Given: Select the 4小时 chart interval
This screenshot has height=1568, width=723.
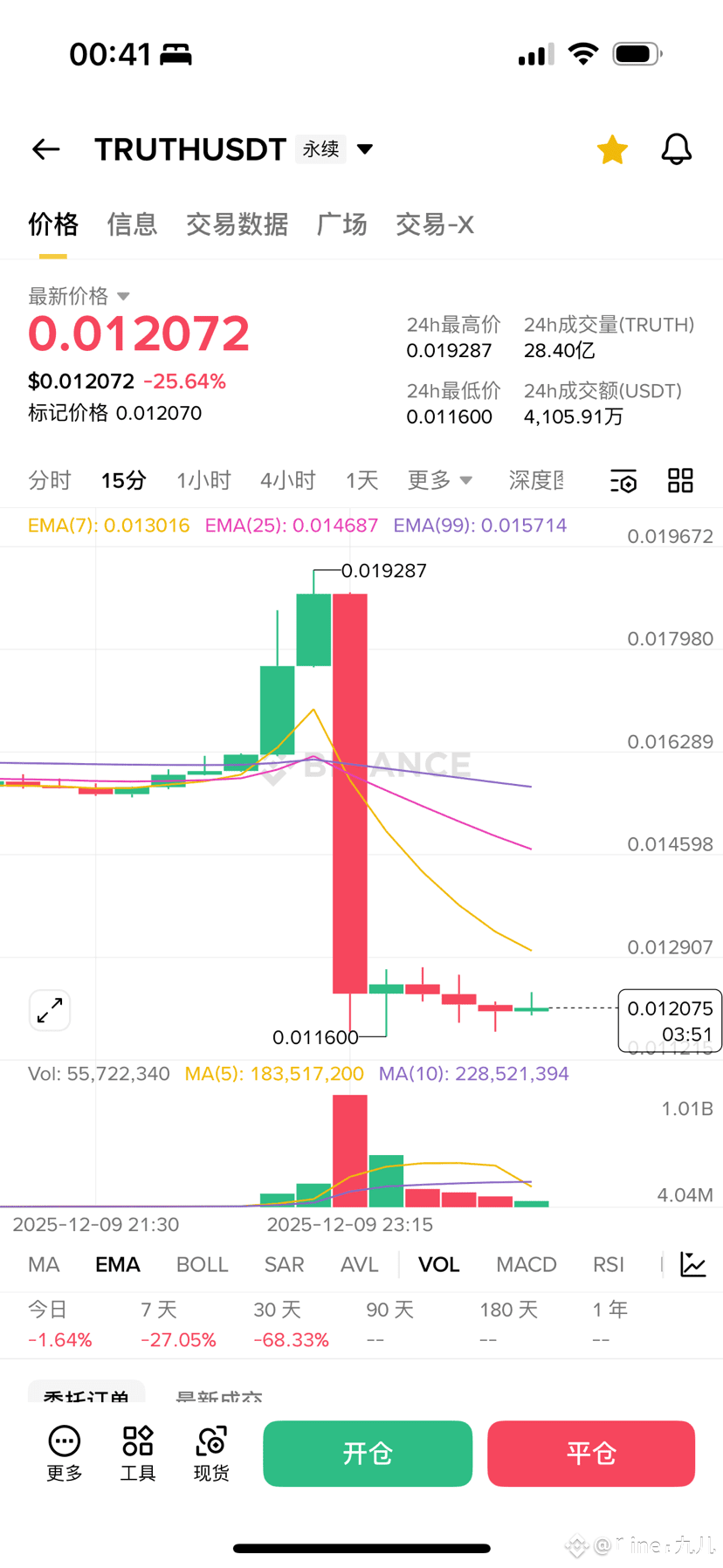Looking at the screenshot, I should [287, 480].
